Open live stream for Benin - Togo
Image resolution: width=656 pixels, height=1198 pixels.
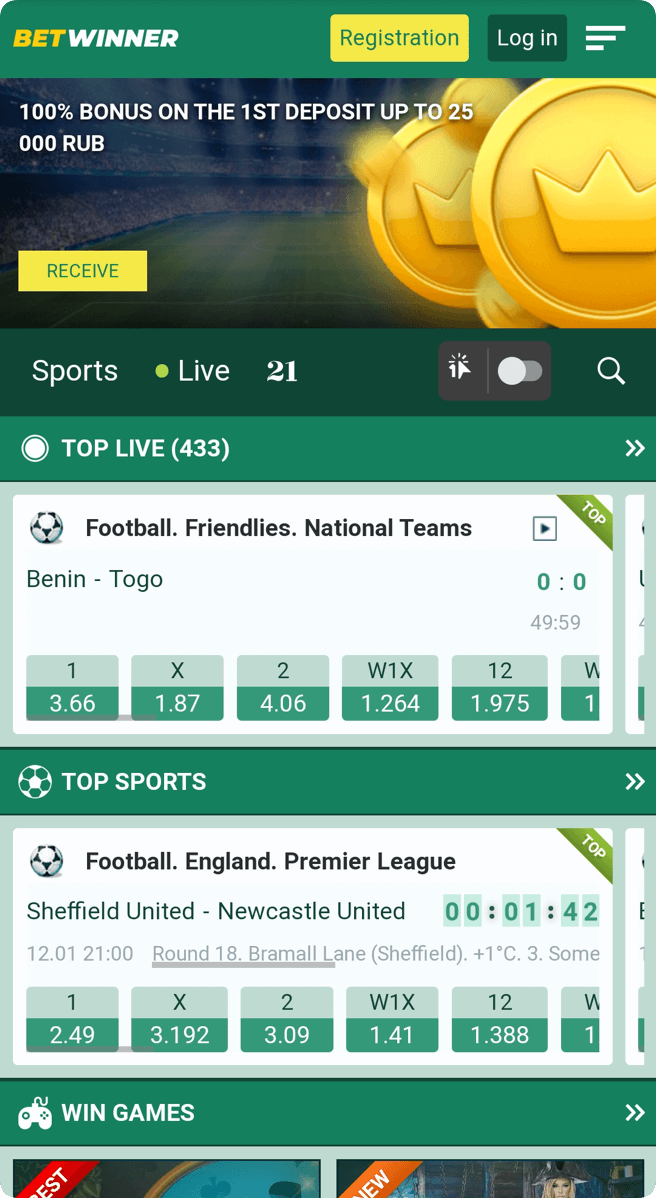[x=544, y=528]
